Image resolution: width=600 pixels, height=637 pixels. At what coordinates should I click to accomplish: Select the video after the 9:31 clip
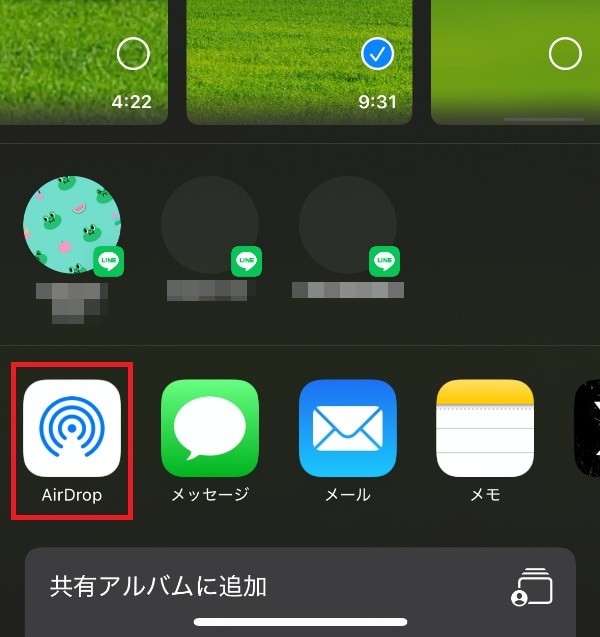point(565,54)
